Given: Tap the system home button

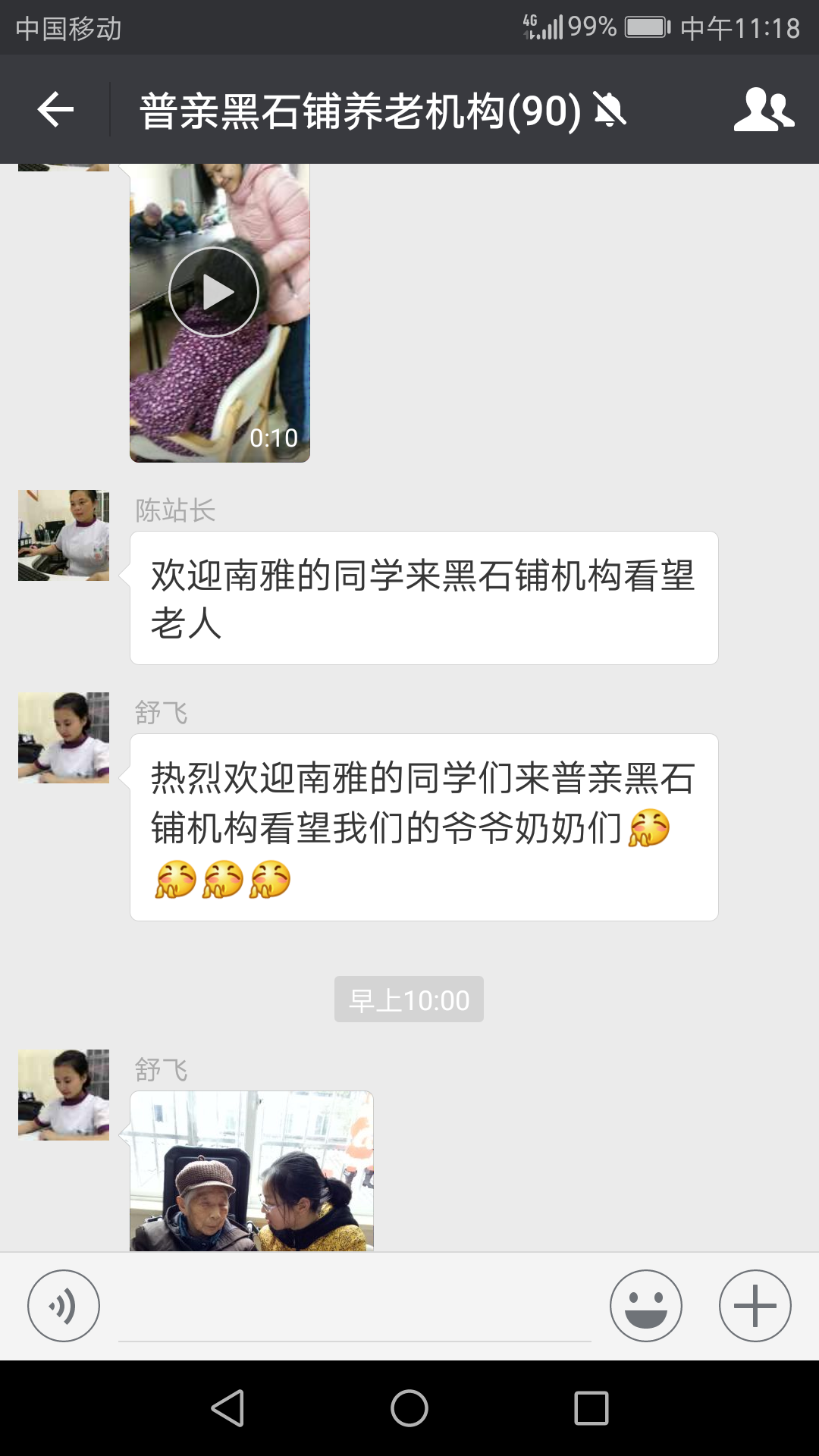Looking at the screenshot, I should (409, 1408).
